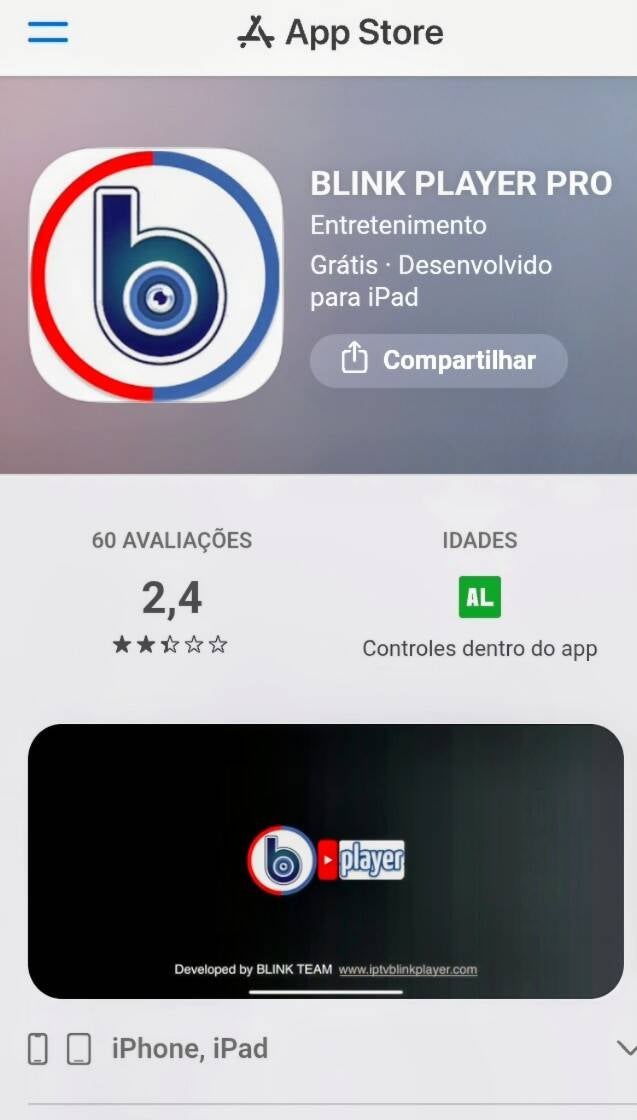Go to the App Store home link
Image resolution: width=637 pixels, height=1120 pixels.
[340, 33]
